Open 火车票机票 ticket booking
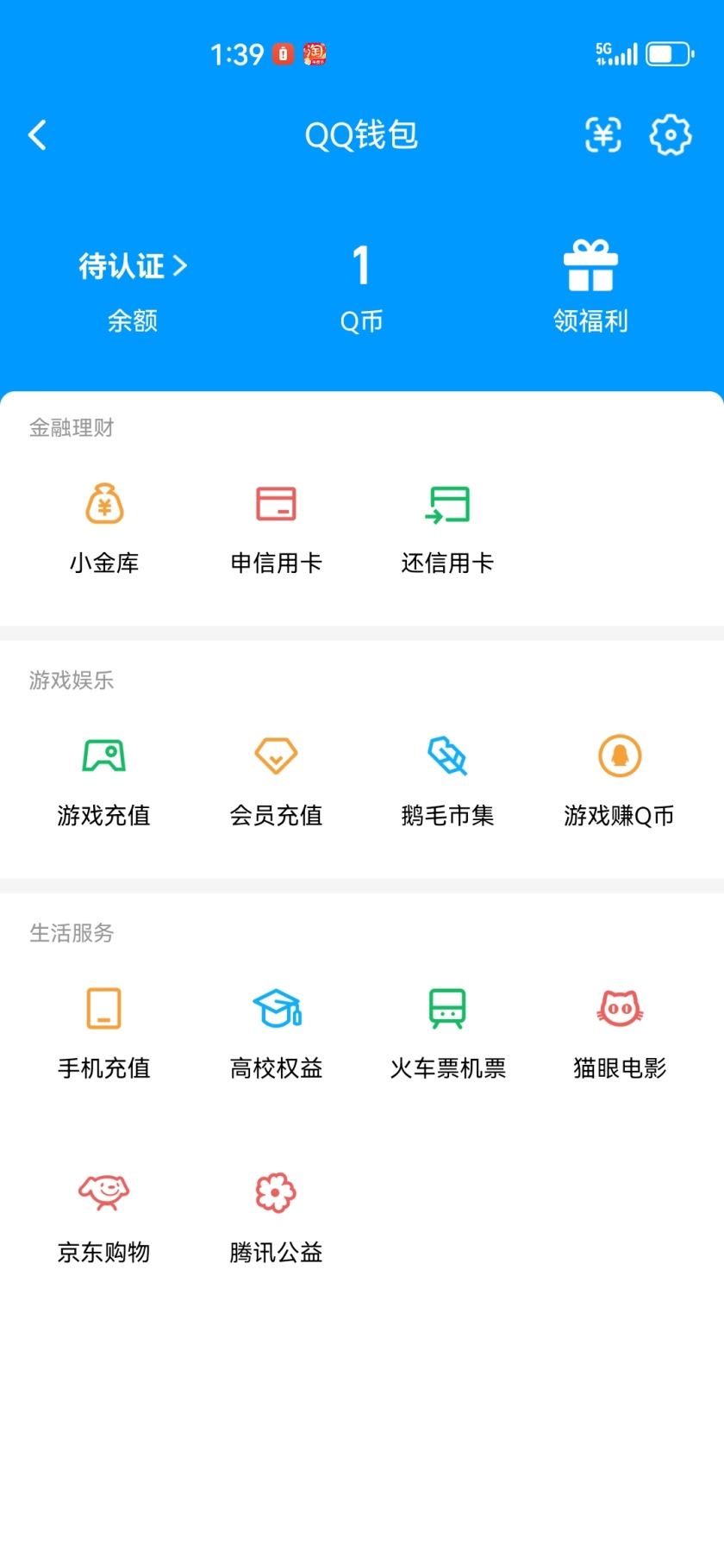Image resolution: width=724 pixels, height=1568 pixels. pos(448,1030)
